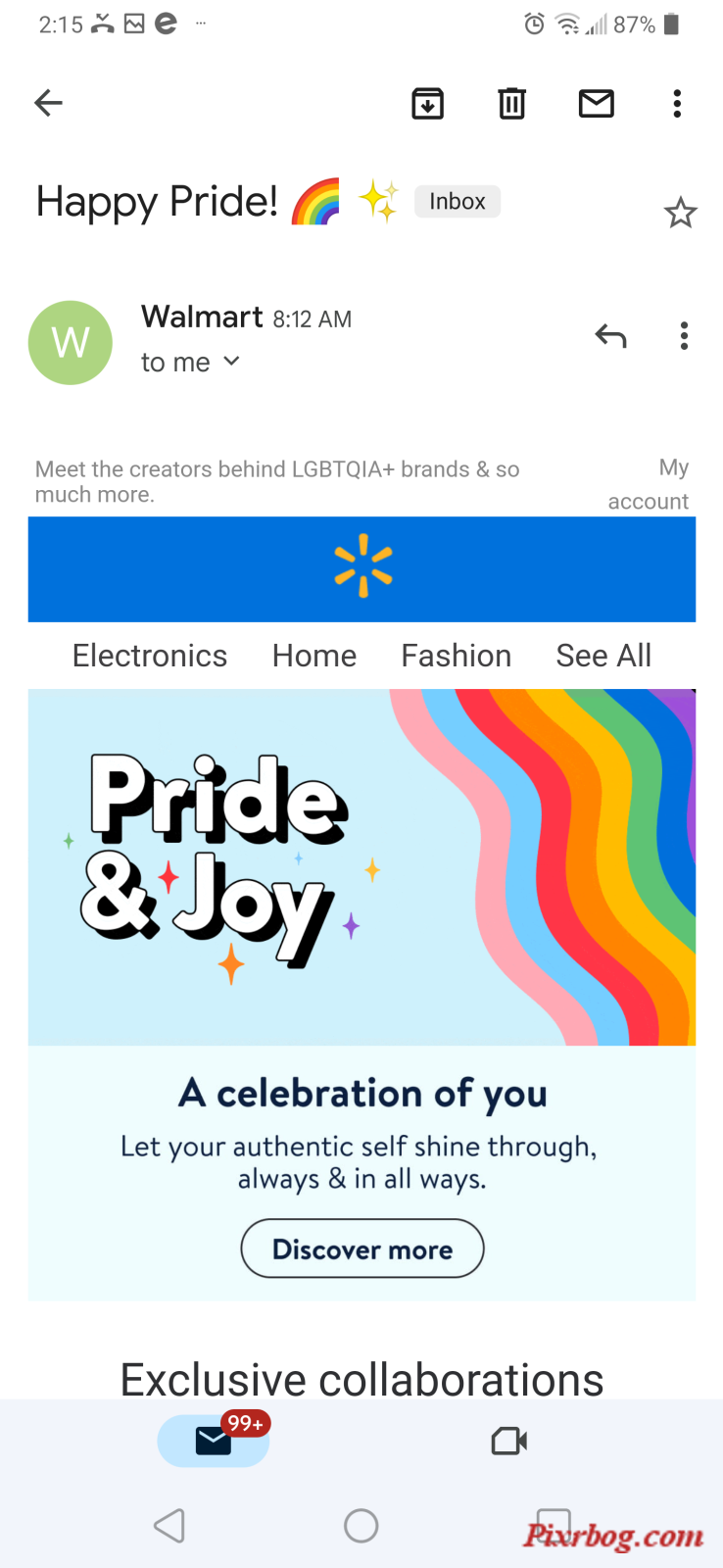Star the Happy Pride email
The width and height of the screenshot is (723, 1568).
pyautogui.click(x=680, y=213)
